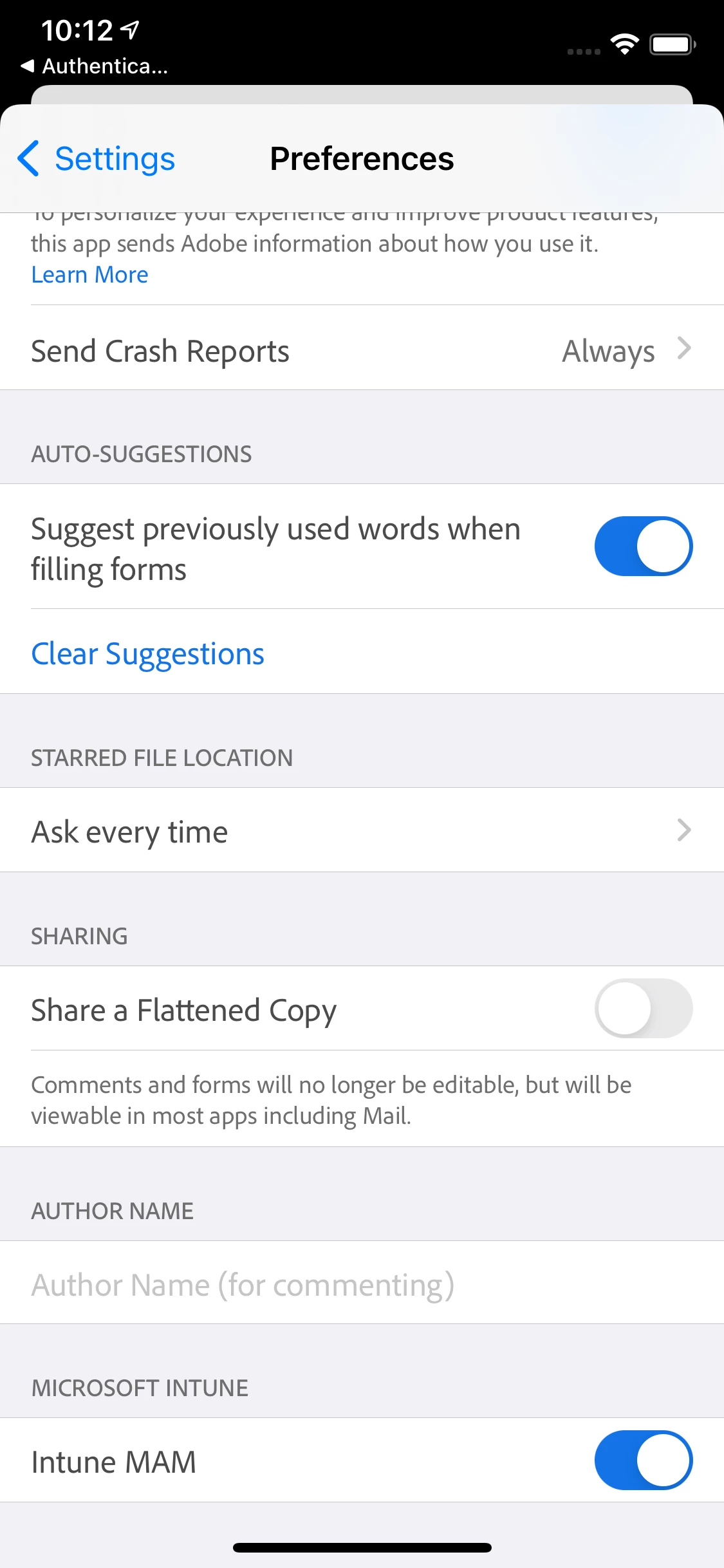
Task: Open Send Crash Reports options
Action: pos(362,351)
